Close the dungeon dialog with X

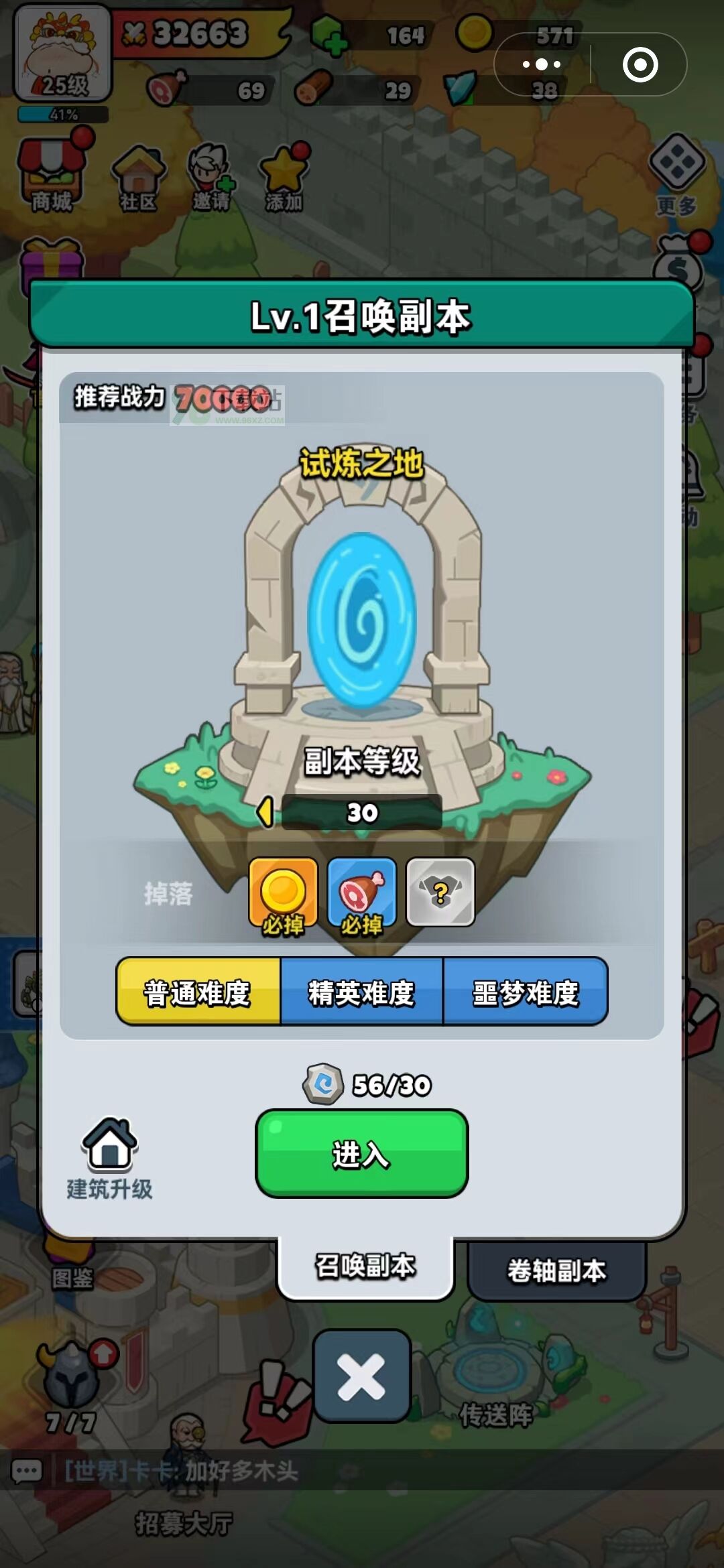coord(361,1376)
